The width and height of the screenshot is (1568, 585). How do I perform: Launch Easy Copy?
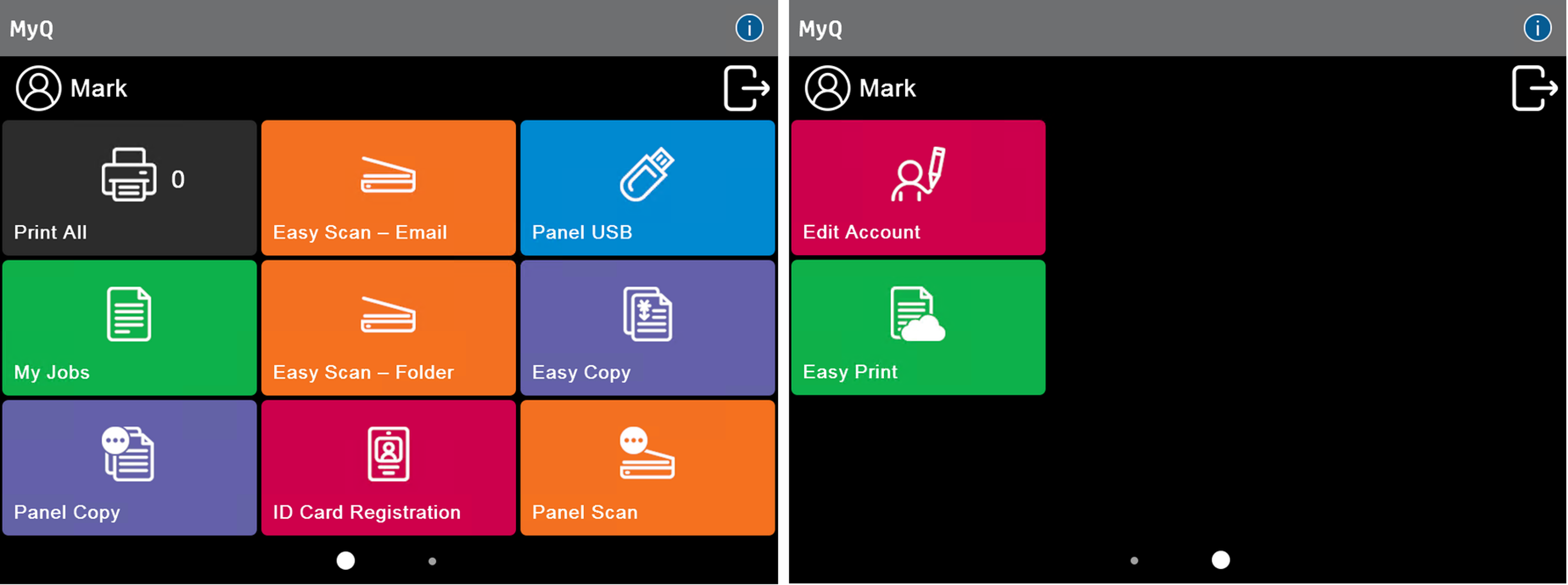click(647, 328)
